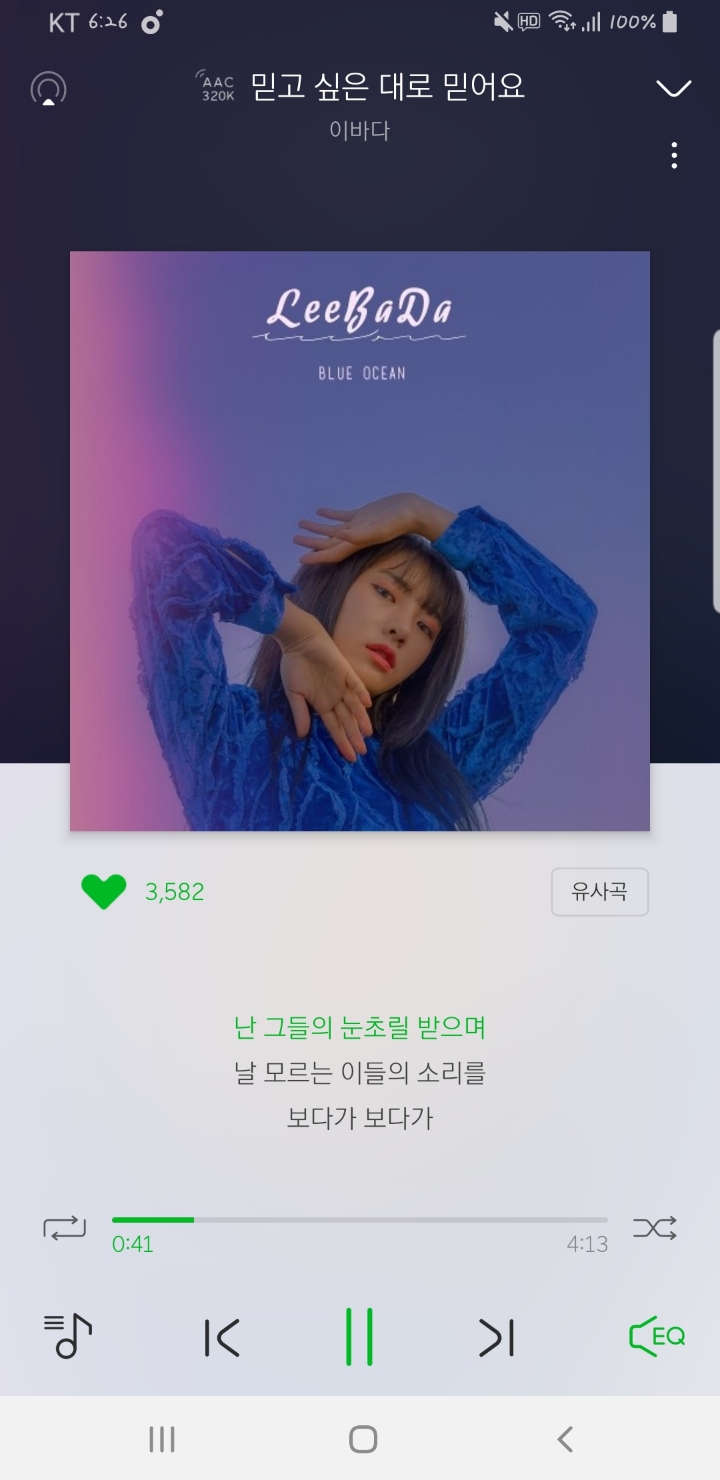Go back to the previous track
720x1480 pixels.
point(222,1334)
